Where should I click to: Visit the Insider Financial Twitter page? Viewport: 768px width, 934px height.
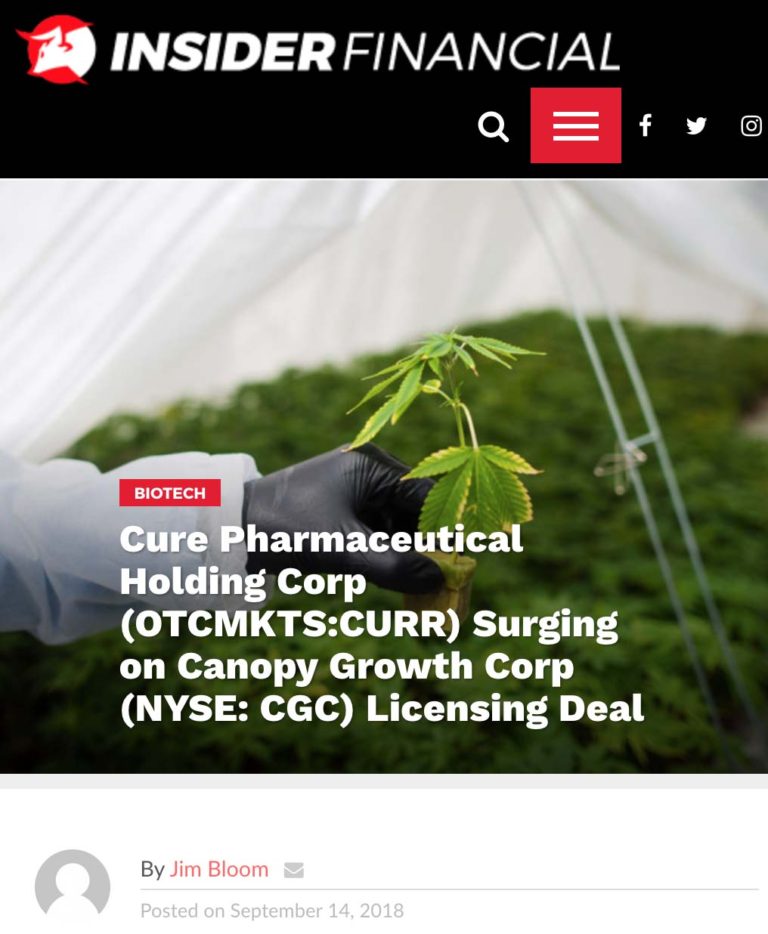coord(697,126)
